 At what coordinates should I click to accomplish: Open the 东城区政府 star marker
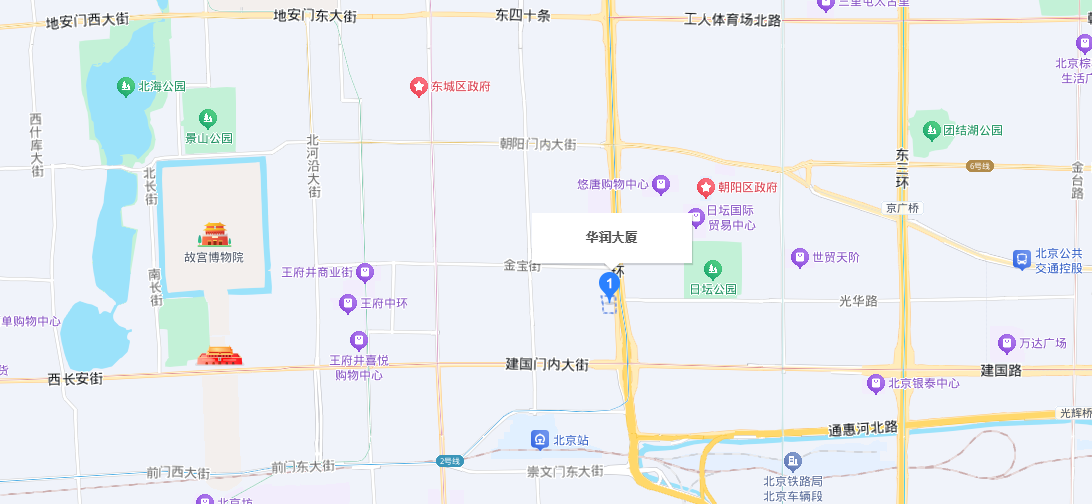[419, 87]
